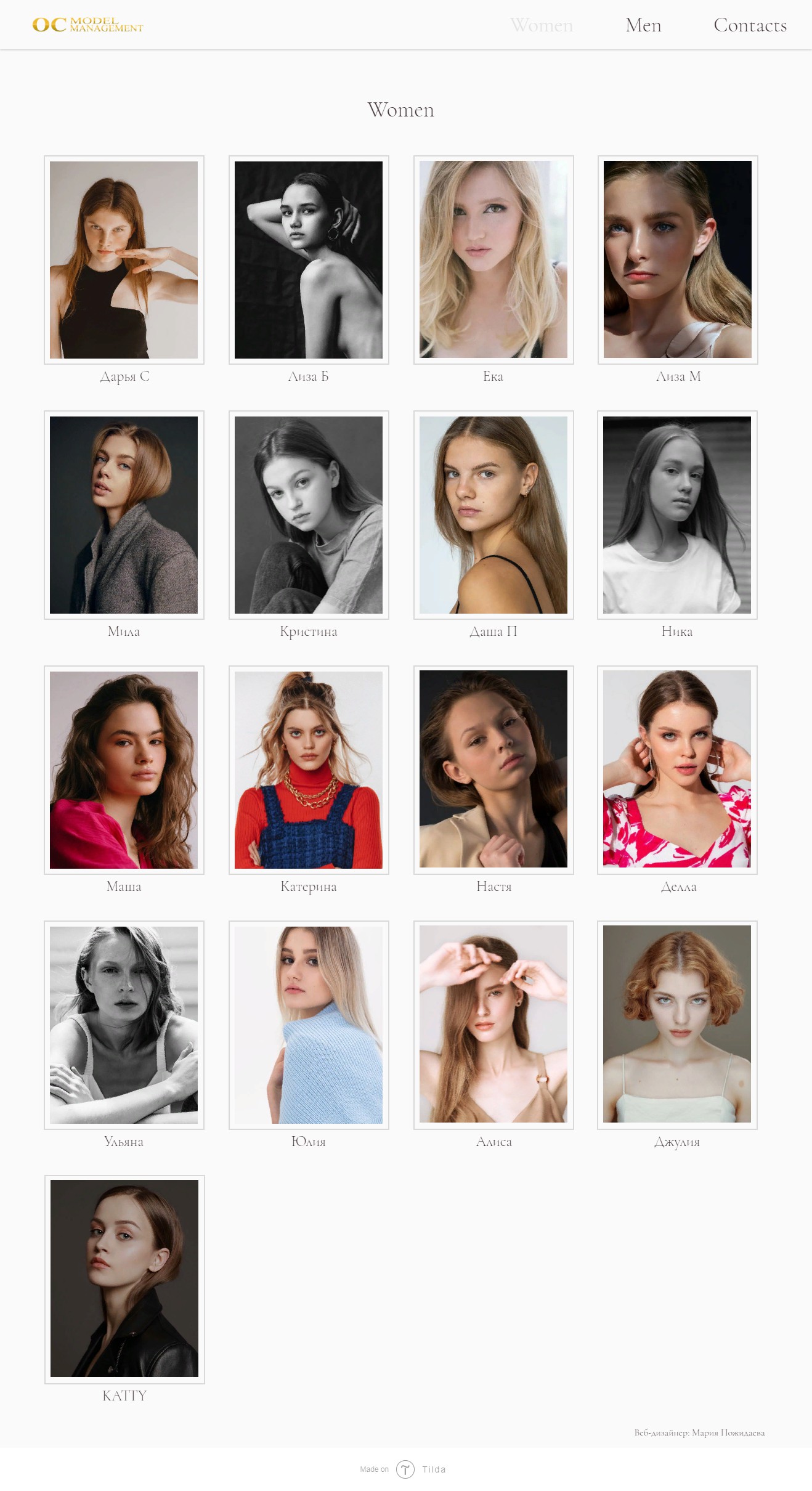View Настя's model profile
Image resolution: width=812 pixels, height=1491 pixels.
(493, 770)
